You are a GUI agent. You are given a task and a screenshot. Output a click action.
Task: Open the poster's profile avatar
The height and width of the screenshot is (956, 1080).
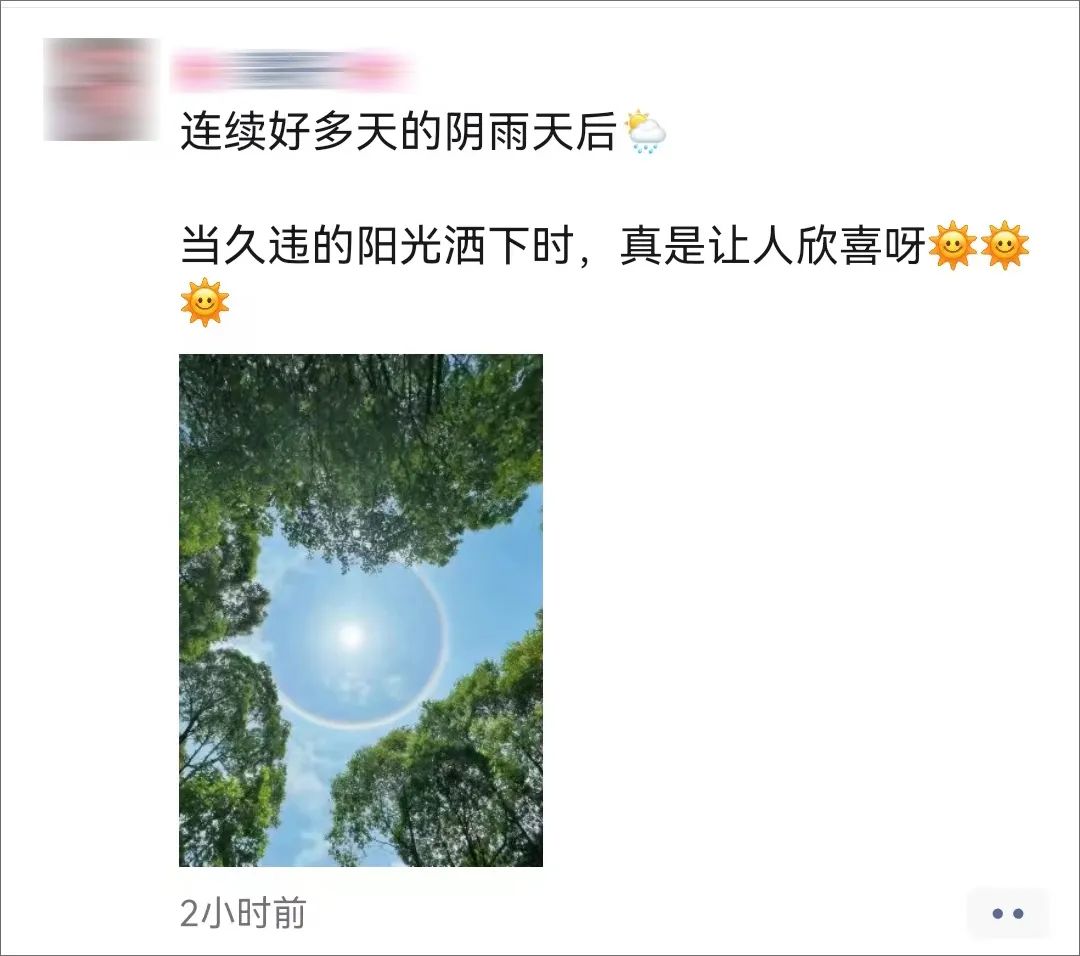click(101, 90)
